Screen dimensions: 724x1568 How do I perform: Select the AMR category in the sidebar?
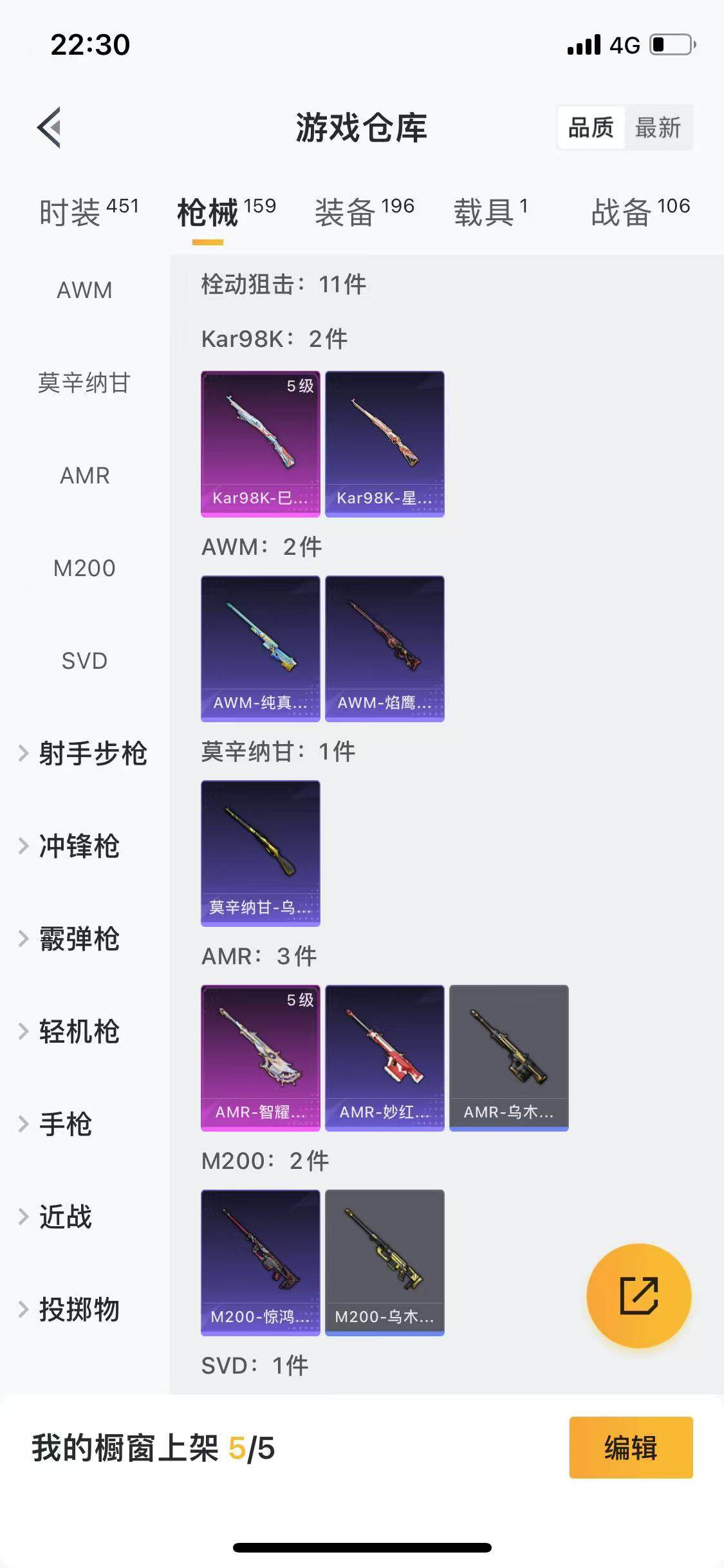[84, 475]
